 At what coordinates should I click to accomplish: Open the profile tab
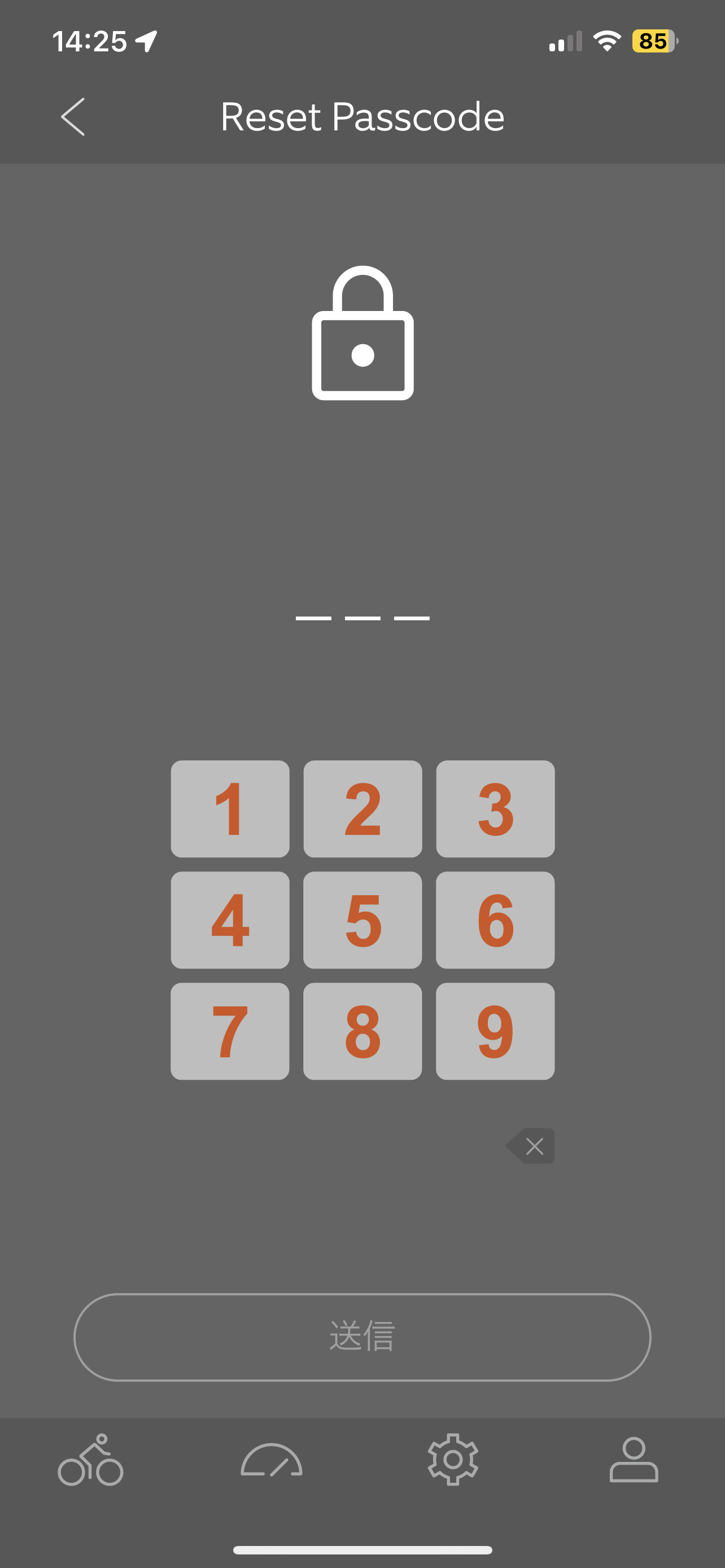634,1460
